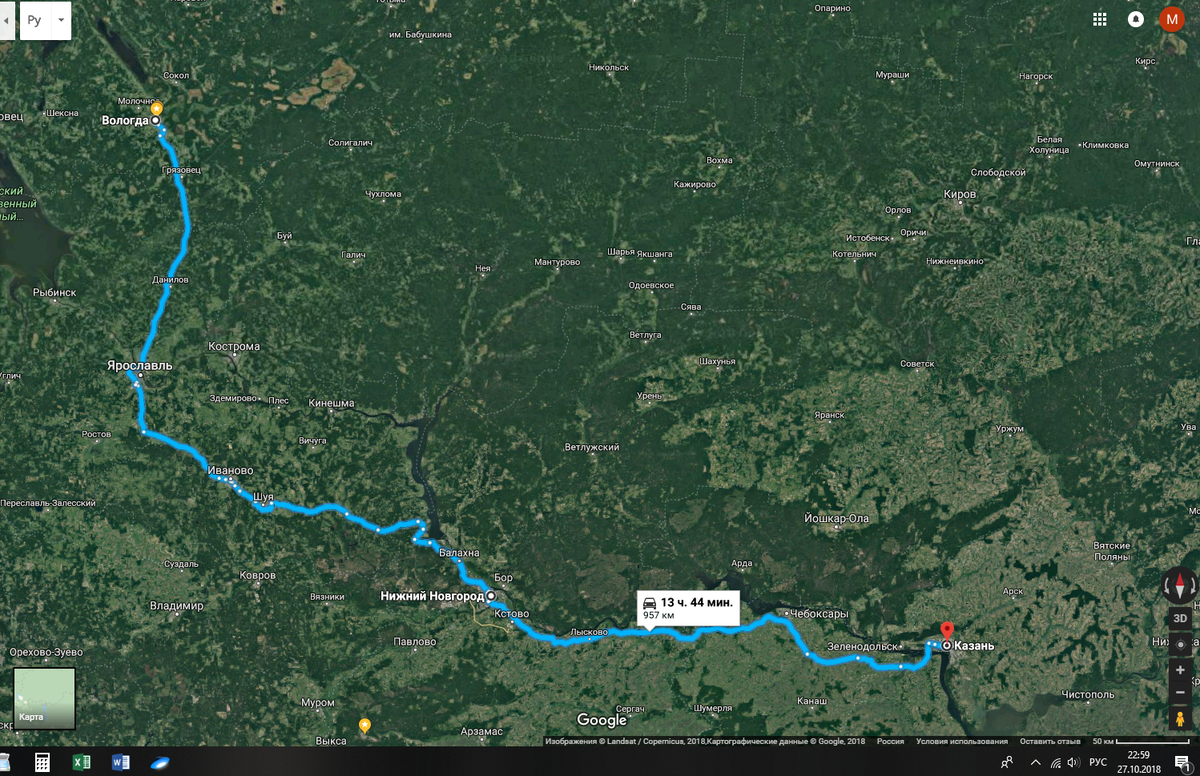The image size is (1200, 776).
Task: Open the Google account avatar M
Action: pyautogui.click(x=1172, y=19)
